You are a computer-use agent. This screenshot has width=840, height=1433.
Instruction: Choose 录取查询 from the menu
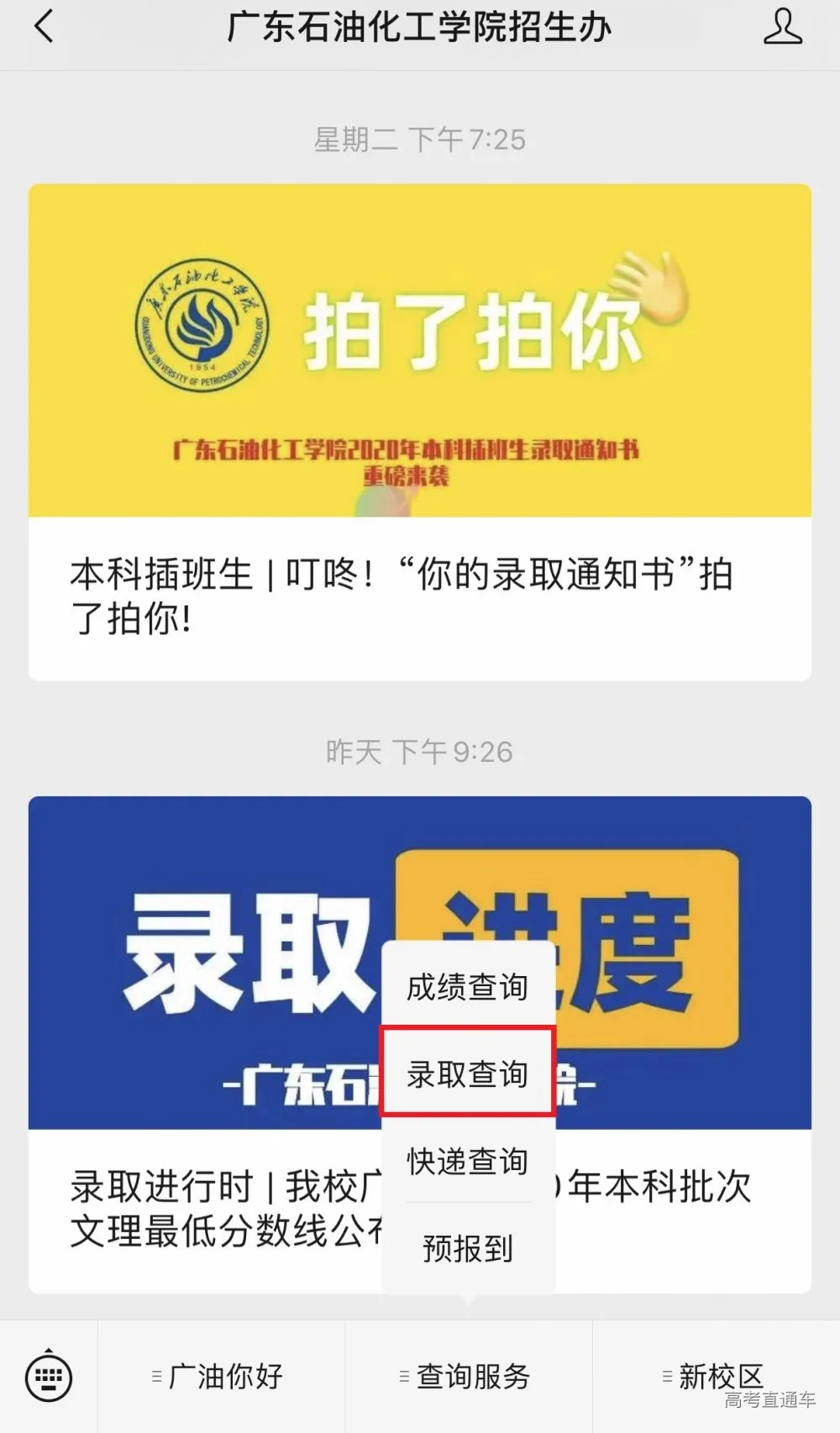tap(467, 1073)
